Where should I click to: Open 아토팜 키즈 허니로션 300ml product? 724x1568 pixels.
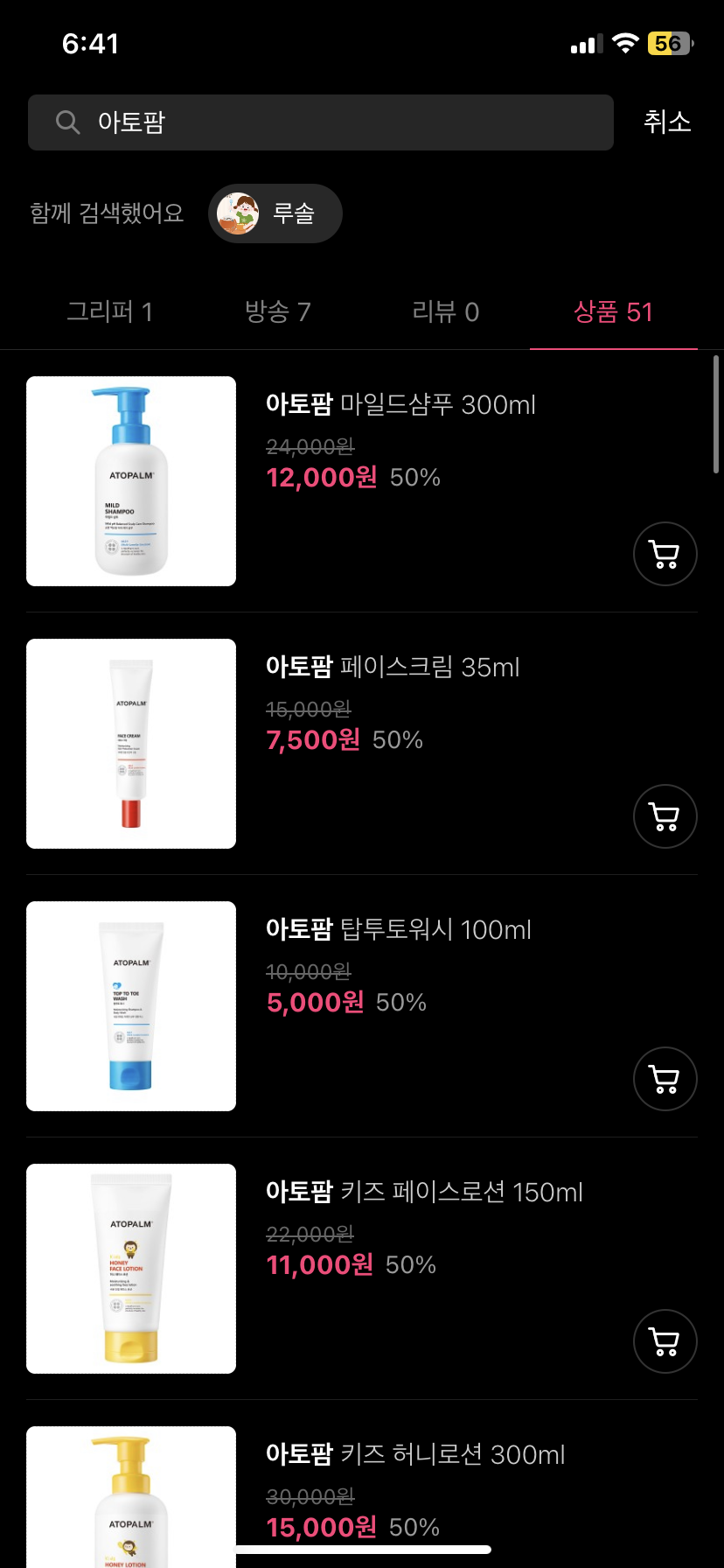coord(415,1455)
